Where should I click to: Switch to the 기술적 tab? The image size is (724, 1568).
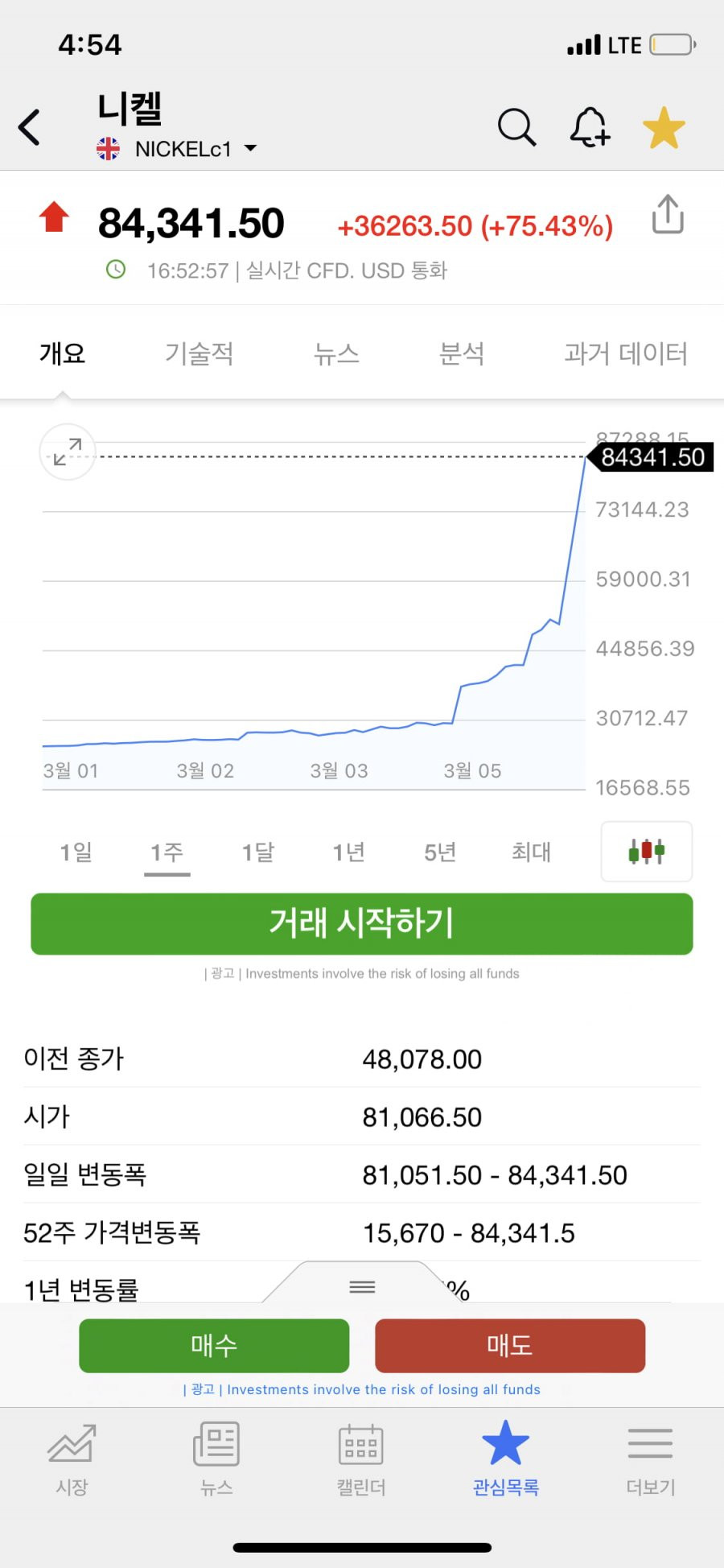click(x=199, y=353)
